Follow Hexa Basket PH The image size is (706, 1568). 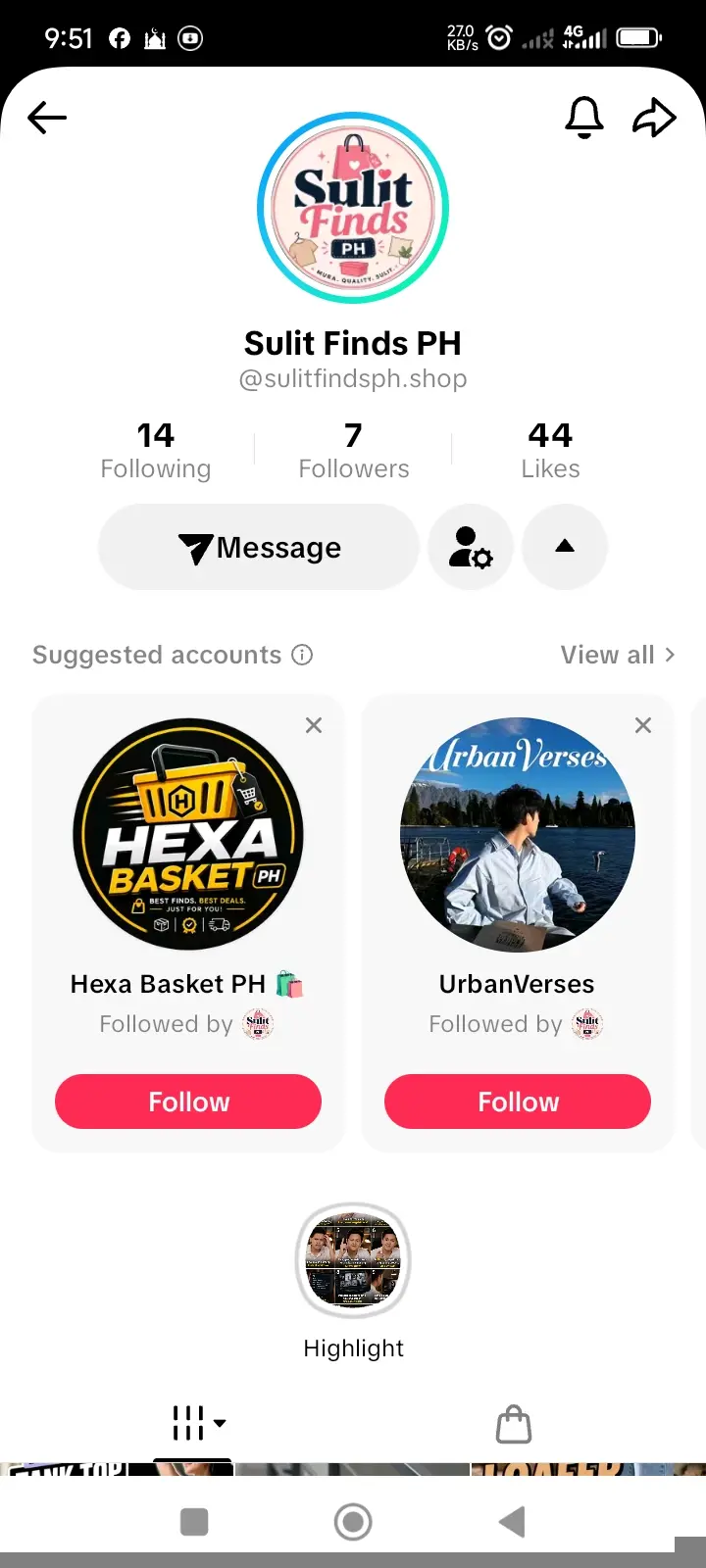pos(188,1102)
